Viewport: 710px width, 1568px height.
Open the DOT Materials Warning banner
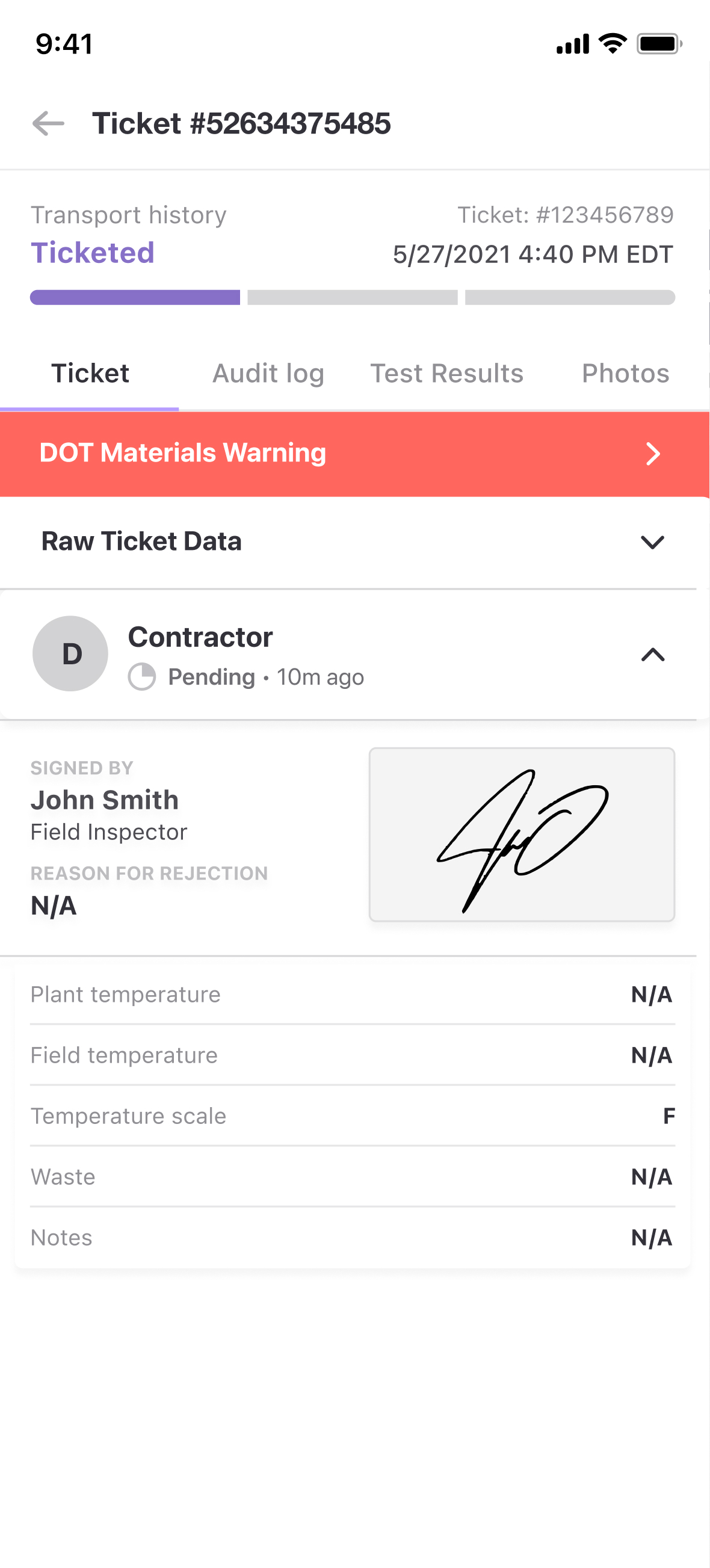355,454
